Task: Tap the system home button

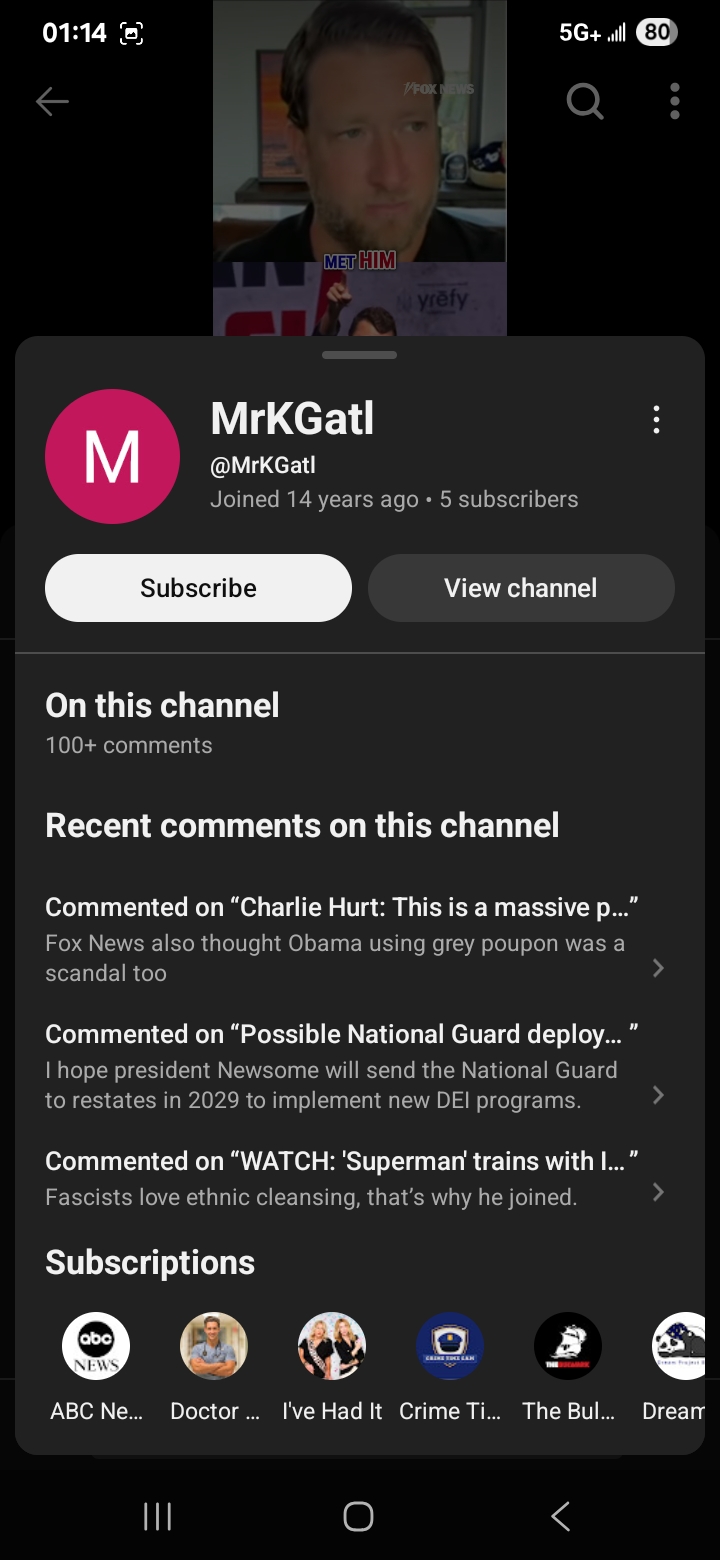Action: 358,1516
